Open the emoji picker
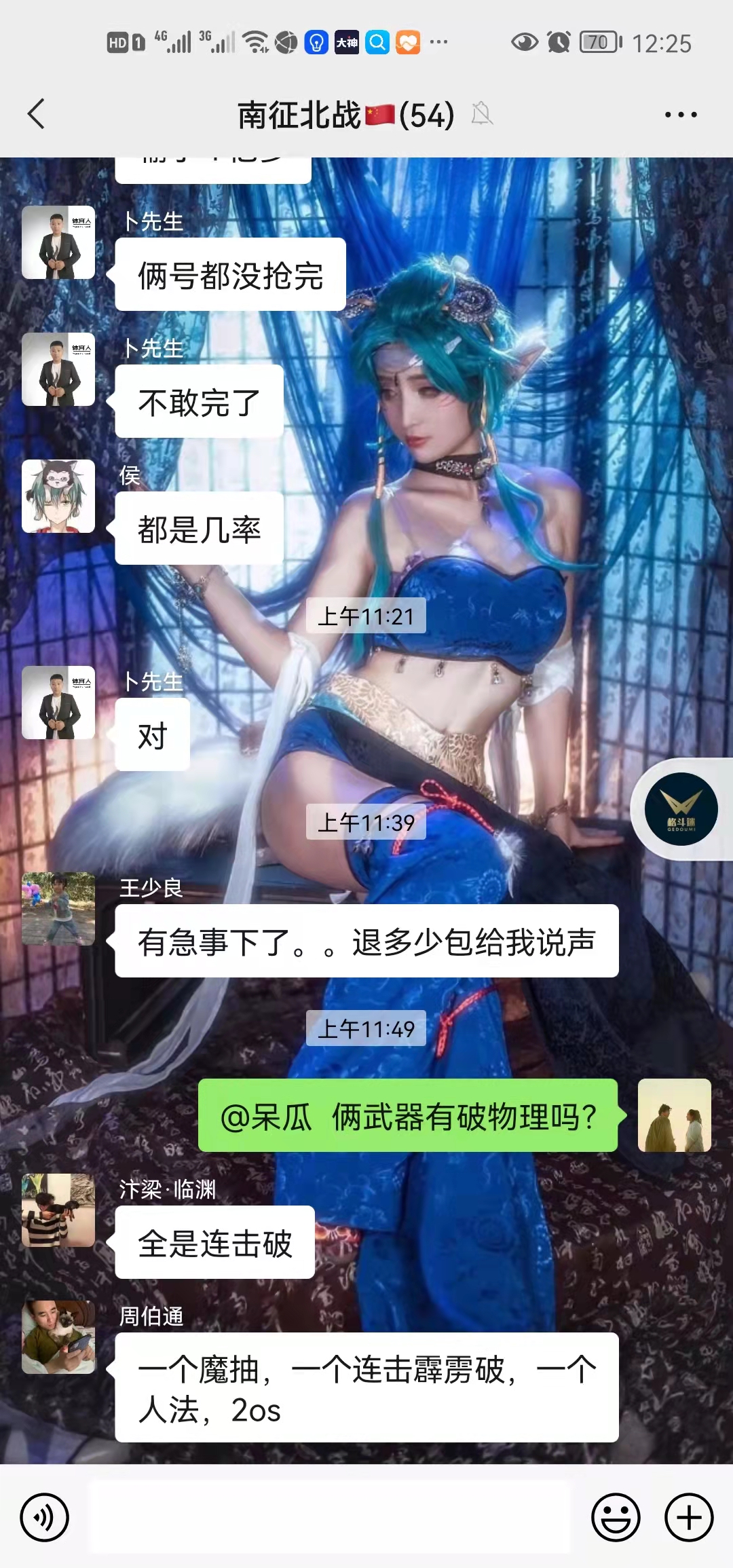 click(616, 1517)
